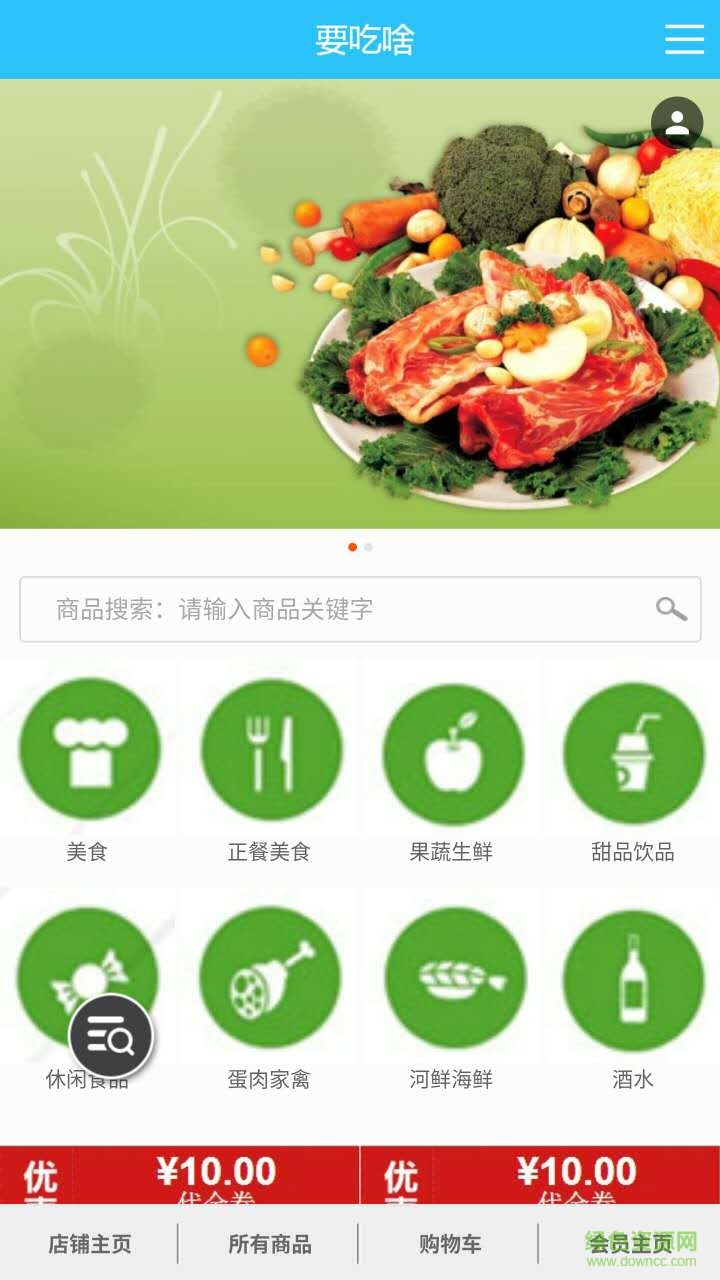The height and width of the screenshot is (1280, 720).
Task: Select the active orange carousel dot
Action: (352, 547)
